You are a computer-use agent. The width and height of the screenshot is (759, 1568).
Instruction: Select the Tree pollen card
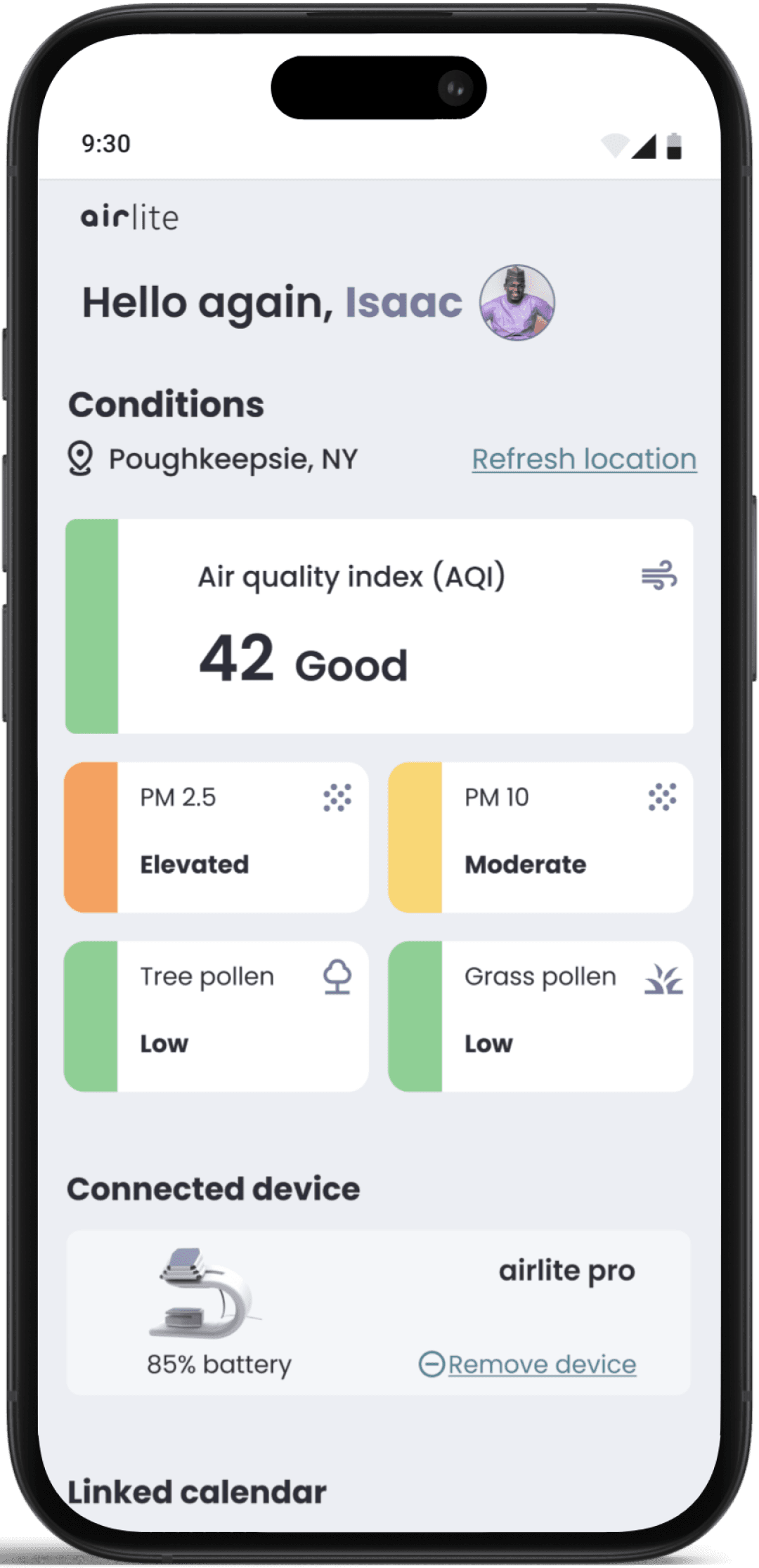pos(216,1016)
